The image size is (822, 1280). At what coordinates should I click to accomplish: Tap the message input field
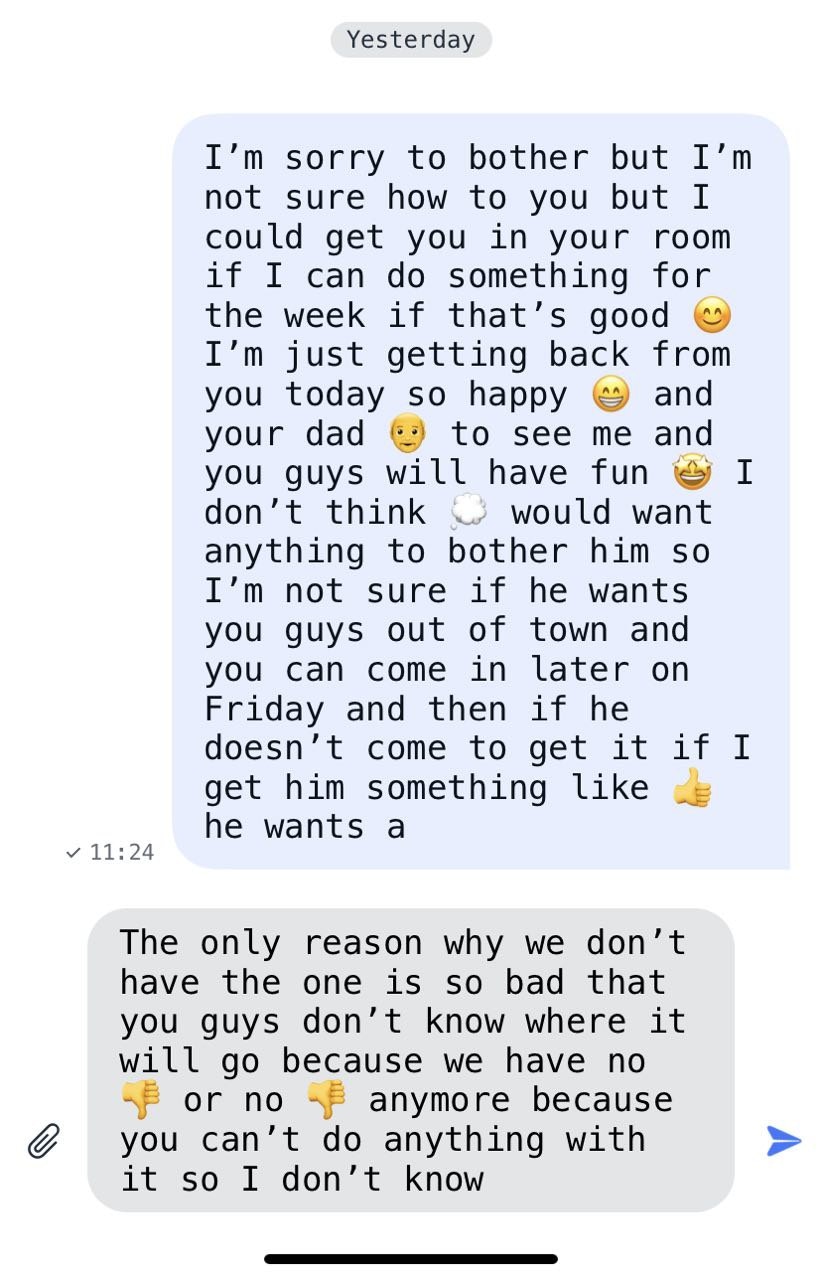[410, 1060]
